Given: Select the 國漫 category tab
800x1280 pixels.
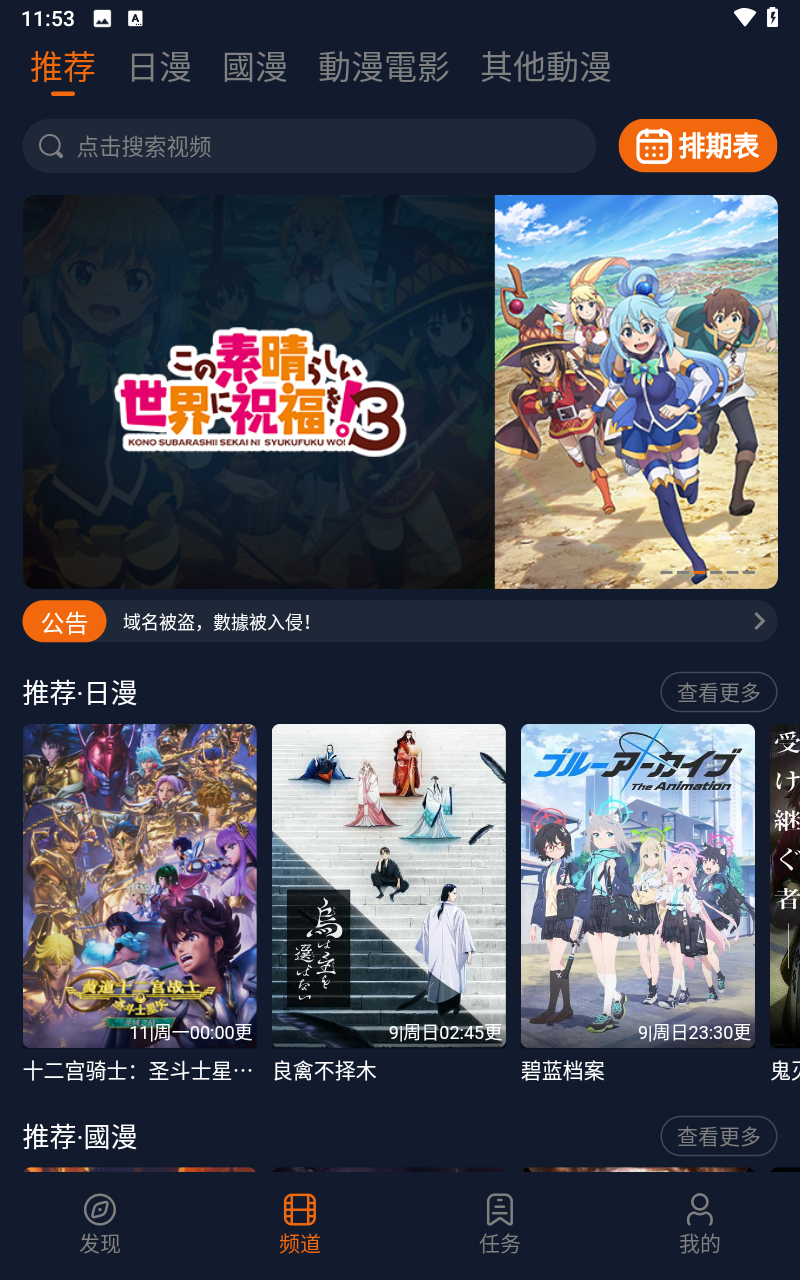Looking at the screenshot, I should tap(255, 67).
